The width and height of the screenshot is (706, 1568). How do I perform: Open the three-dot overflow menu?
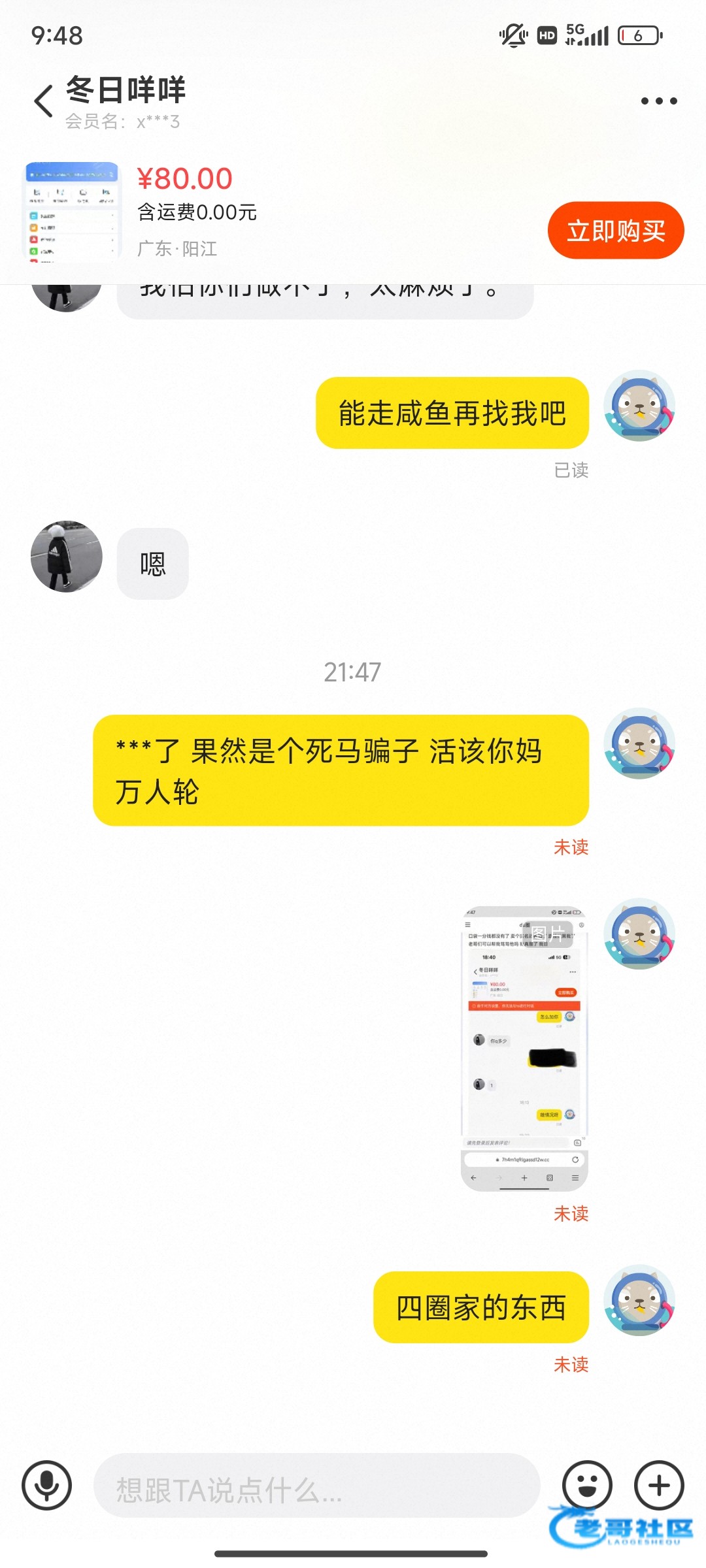coord(658,101)
